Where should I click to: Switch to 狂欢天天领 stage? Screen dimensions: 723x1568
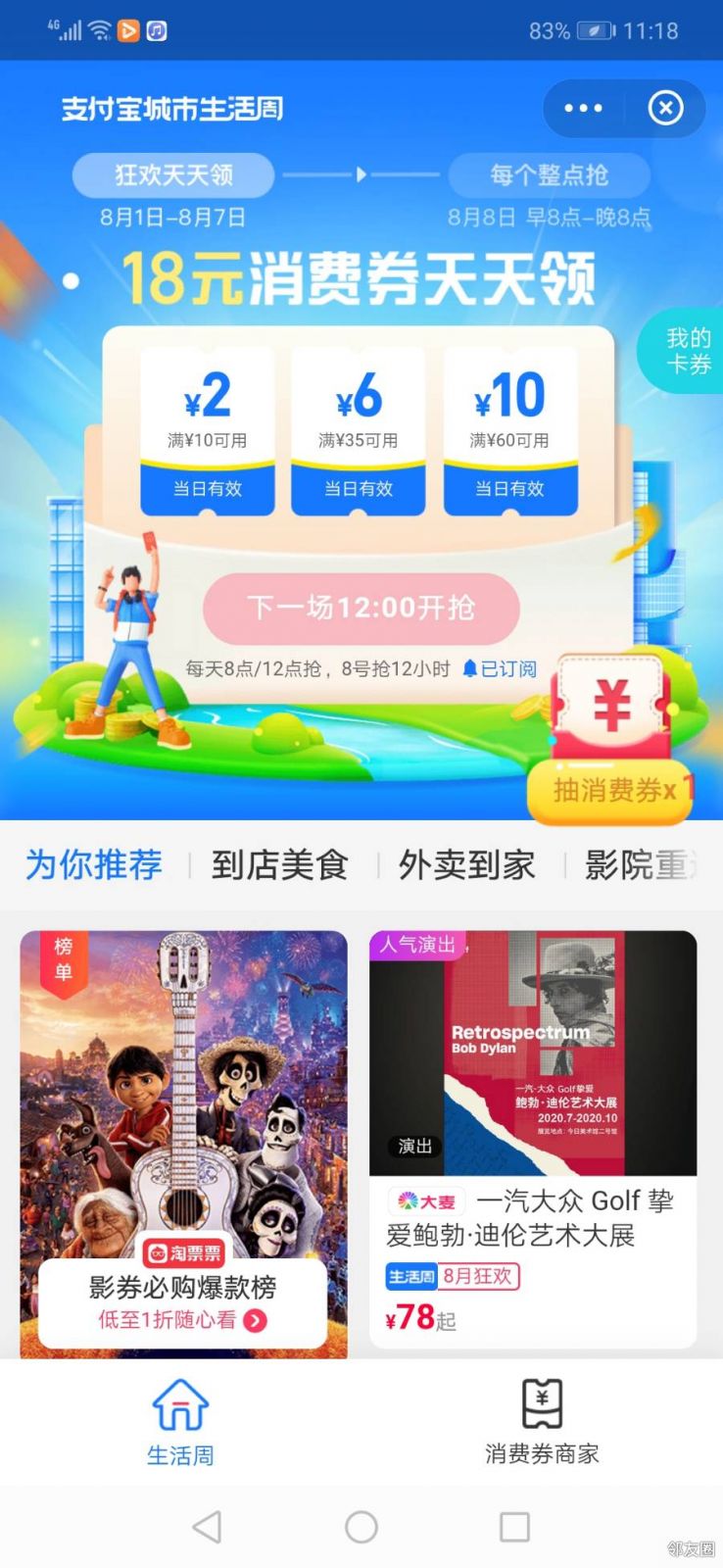click(173, 175)
